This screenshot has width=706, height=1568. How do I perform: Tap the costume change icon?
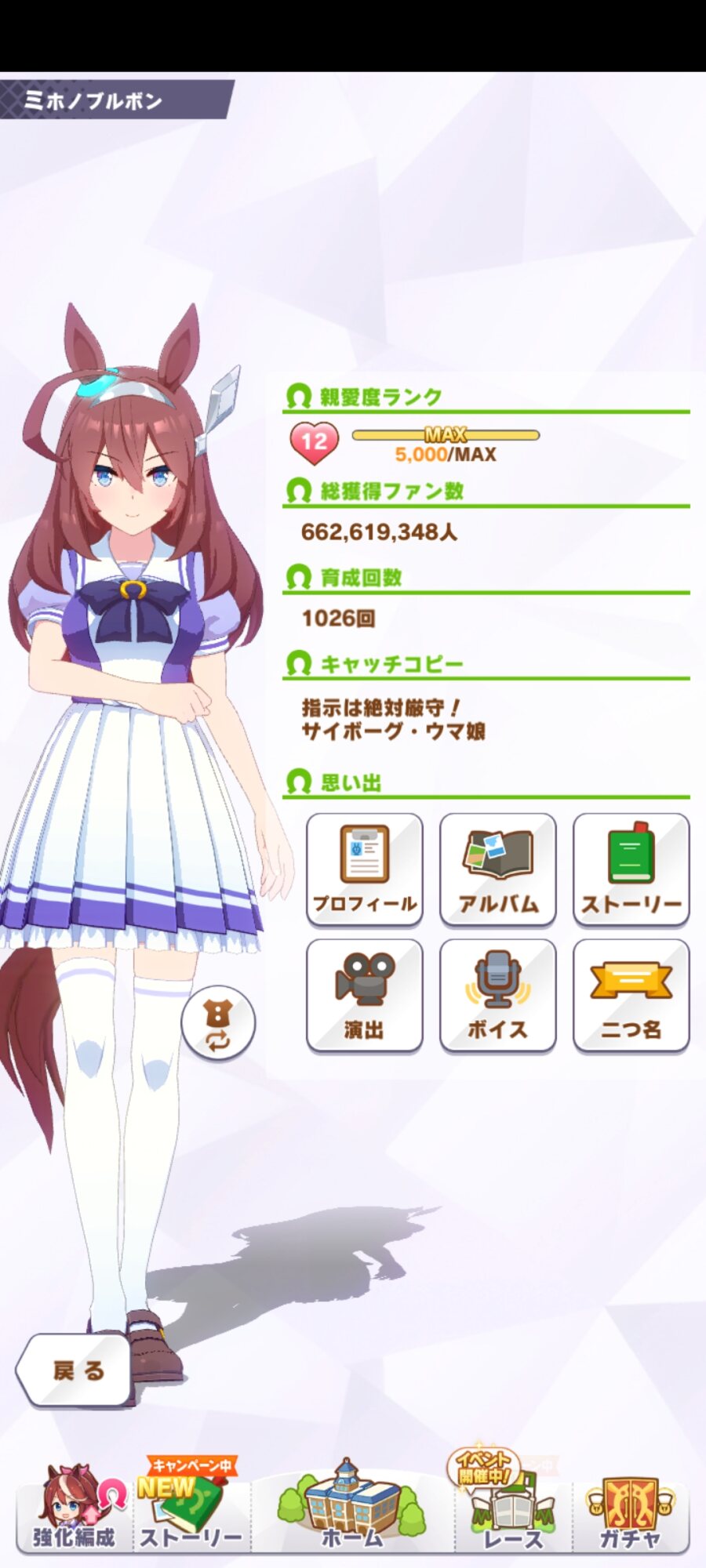pyautogui.click(x=218, y=1023)
